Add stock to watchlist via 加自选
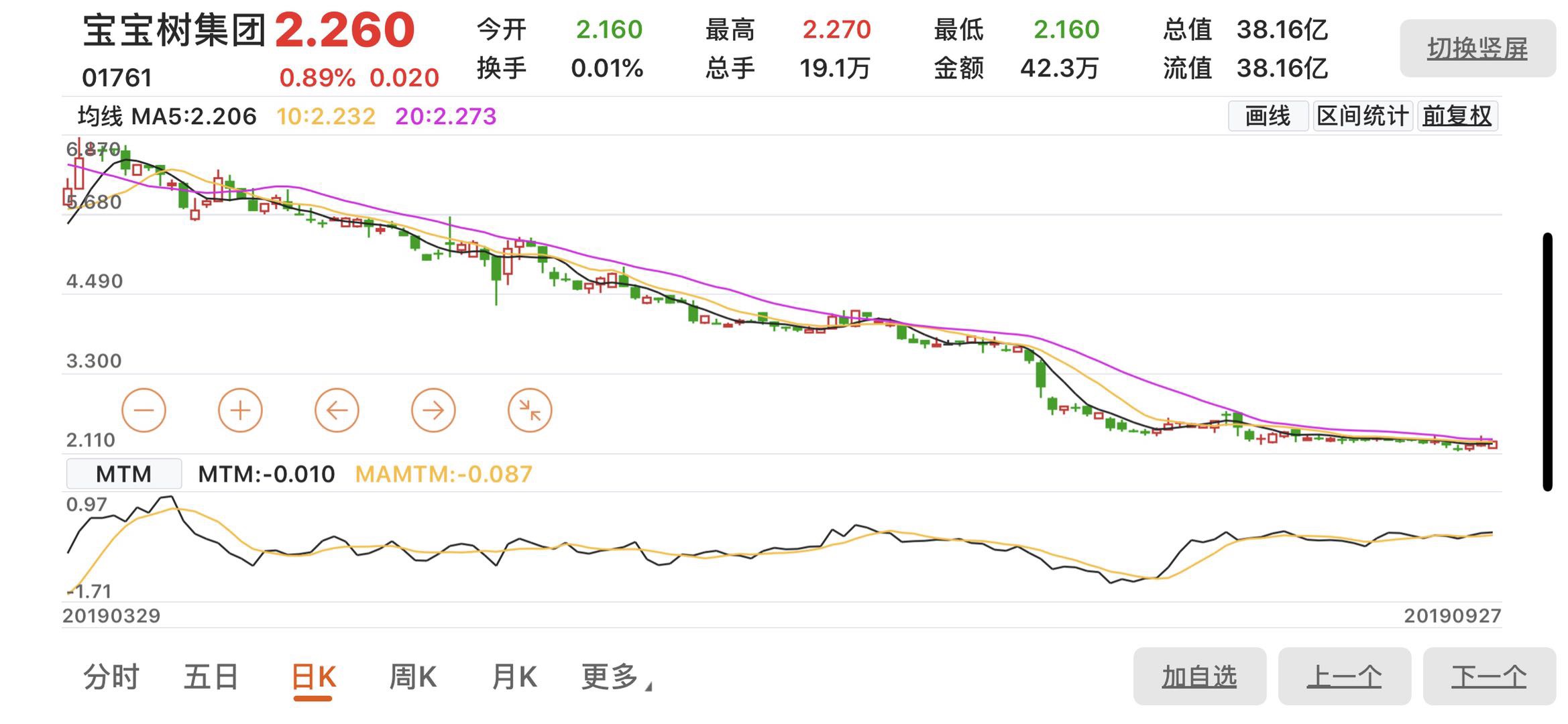Screen dimensions: 1568x724 1199,676
